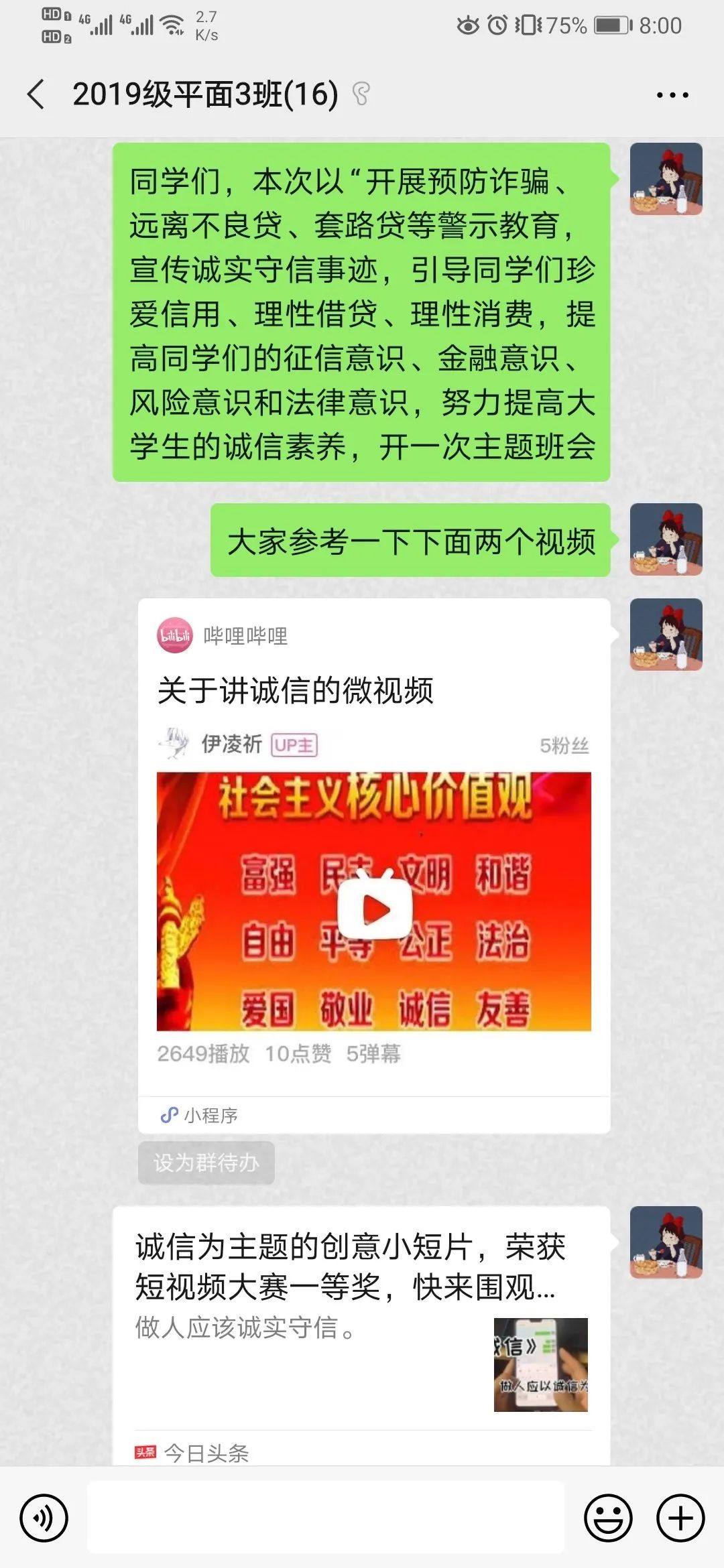Viewport: 724px width, 1568px height.
Task: Switch to voice message input
Action: pos(44,1517)
